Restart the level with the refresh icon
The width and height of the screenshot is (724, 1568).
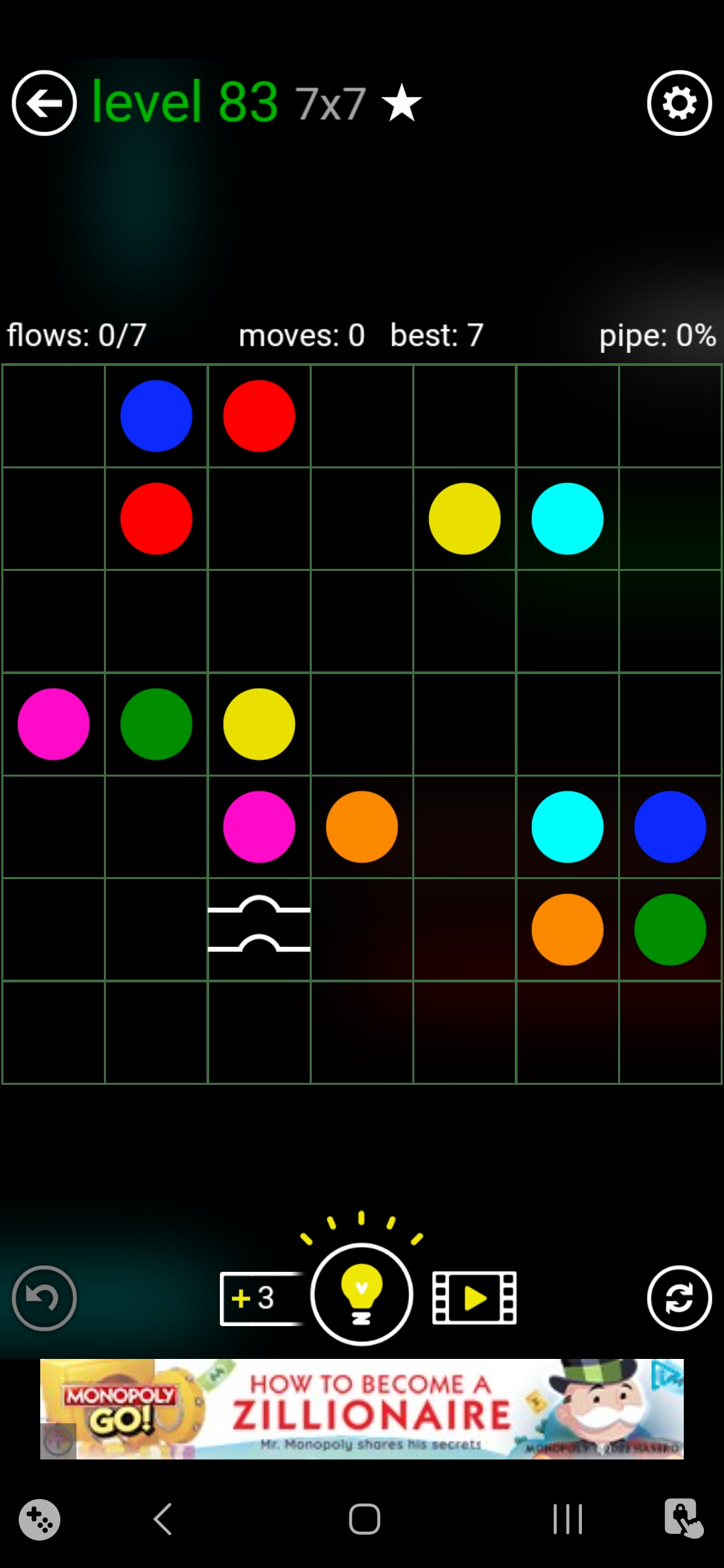click(x=679, y=1298)
